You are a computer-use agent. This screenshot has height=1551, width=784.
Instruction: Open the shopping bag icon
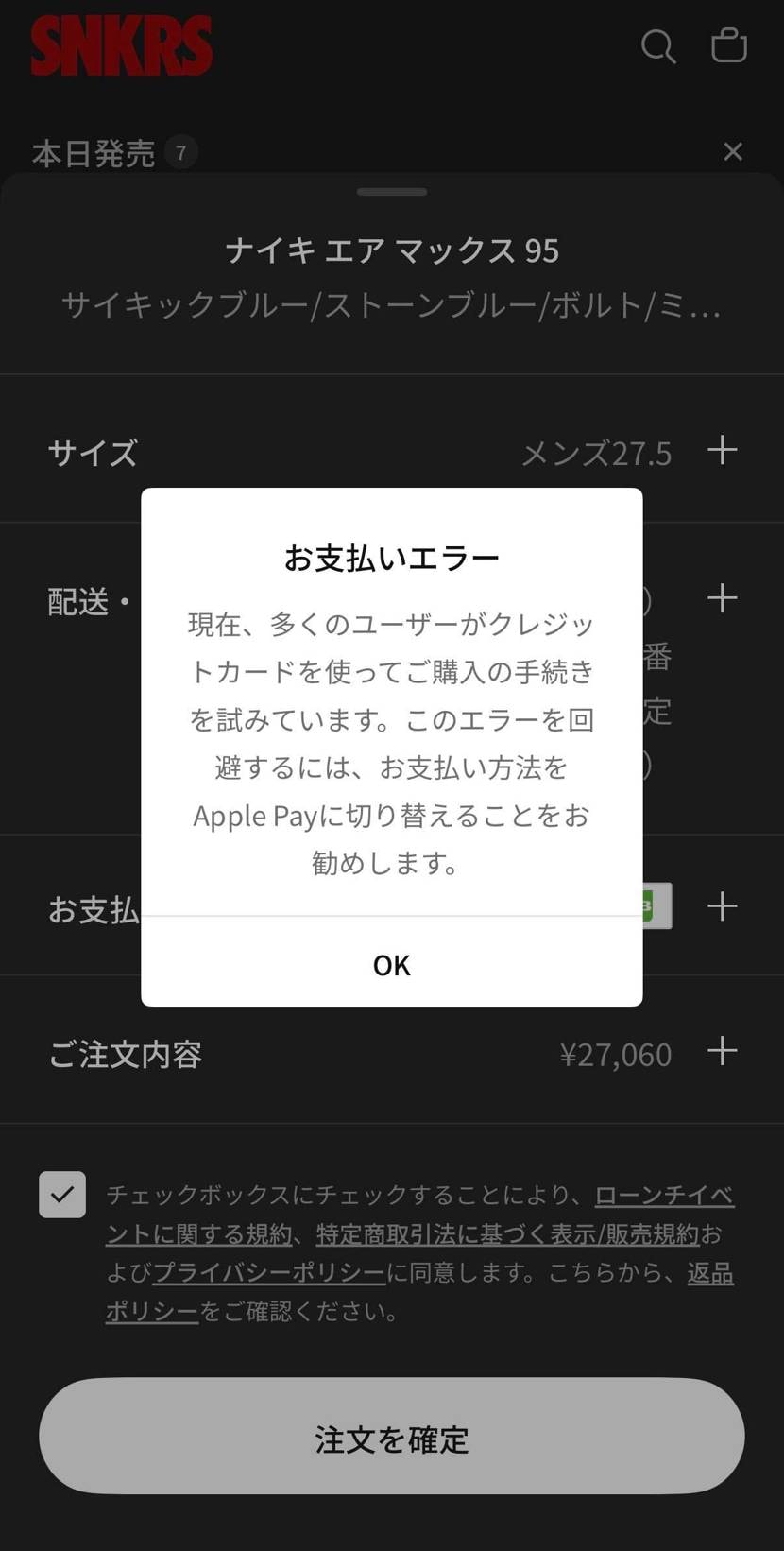tap(728, 43)
